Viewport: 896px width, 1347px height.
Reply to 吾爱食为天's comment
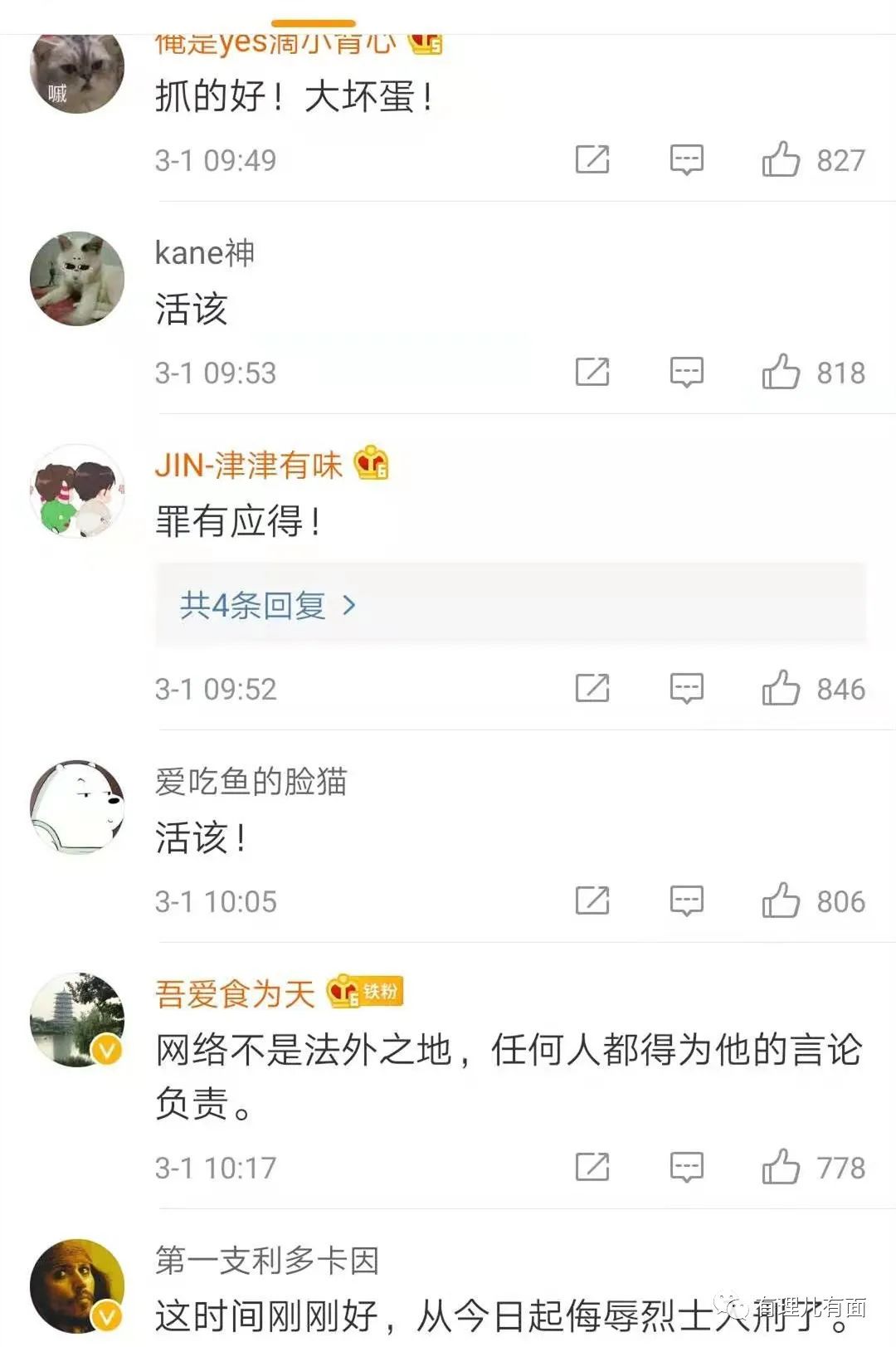(686, 1167)
